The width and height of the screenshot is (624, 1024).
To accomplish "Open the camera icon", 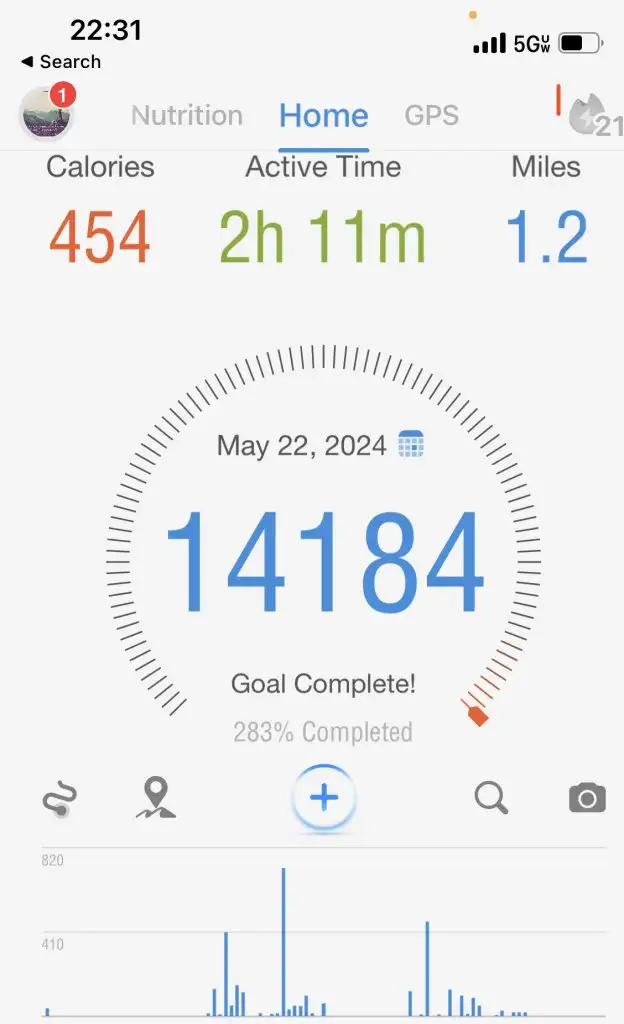I will click(x=587, y=798).
